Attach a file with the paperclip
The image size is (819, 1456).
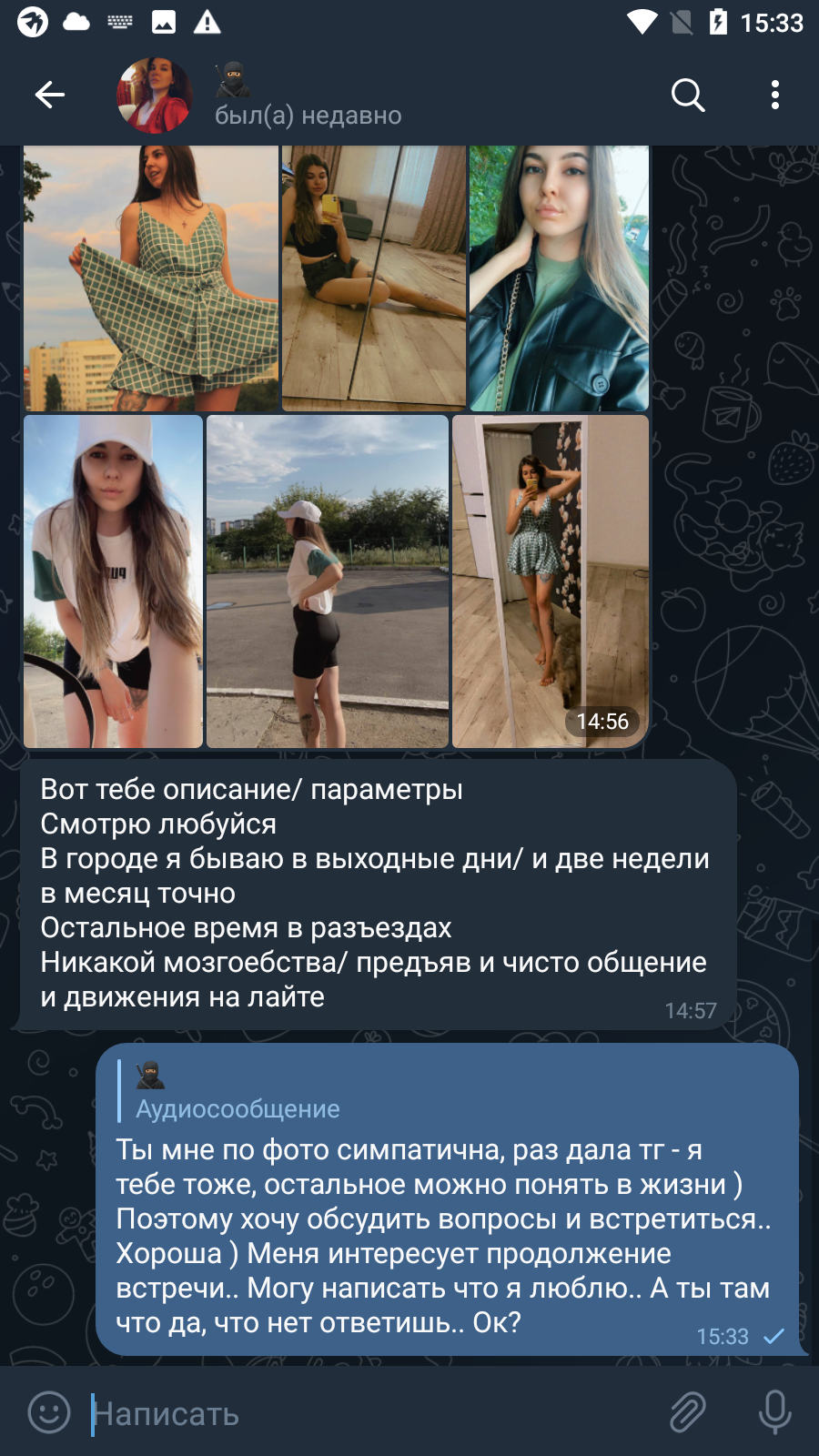(688, 1412)
